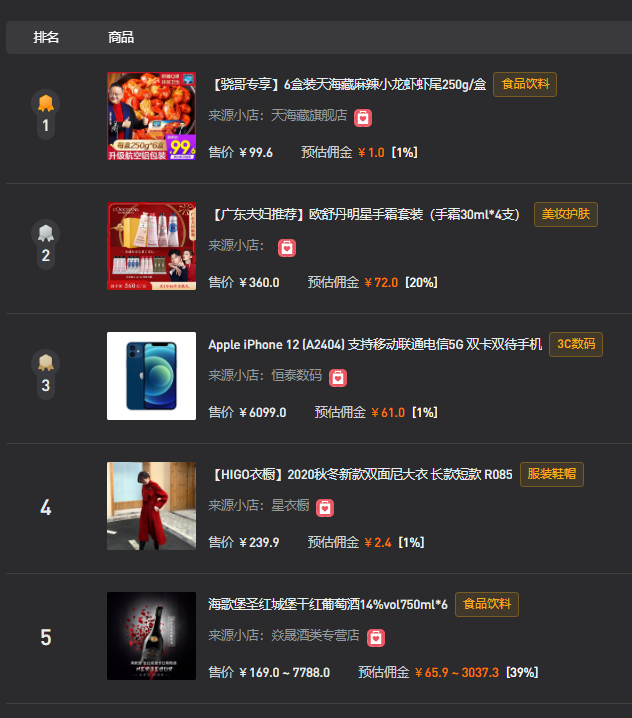Open the 【骁哥专享】6盒装小龙虾 product title
Viewport: 632px width, 718px height.
tap(349, 84)
